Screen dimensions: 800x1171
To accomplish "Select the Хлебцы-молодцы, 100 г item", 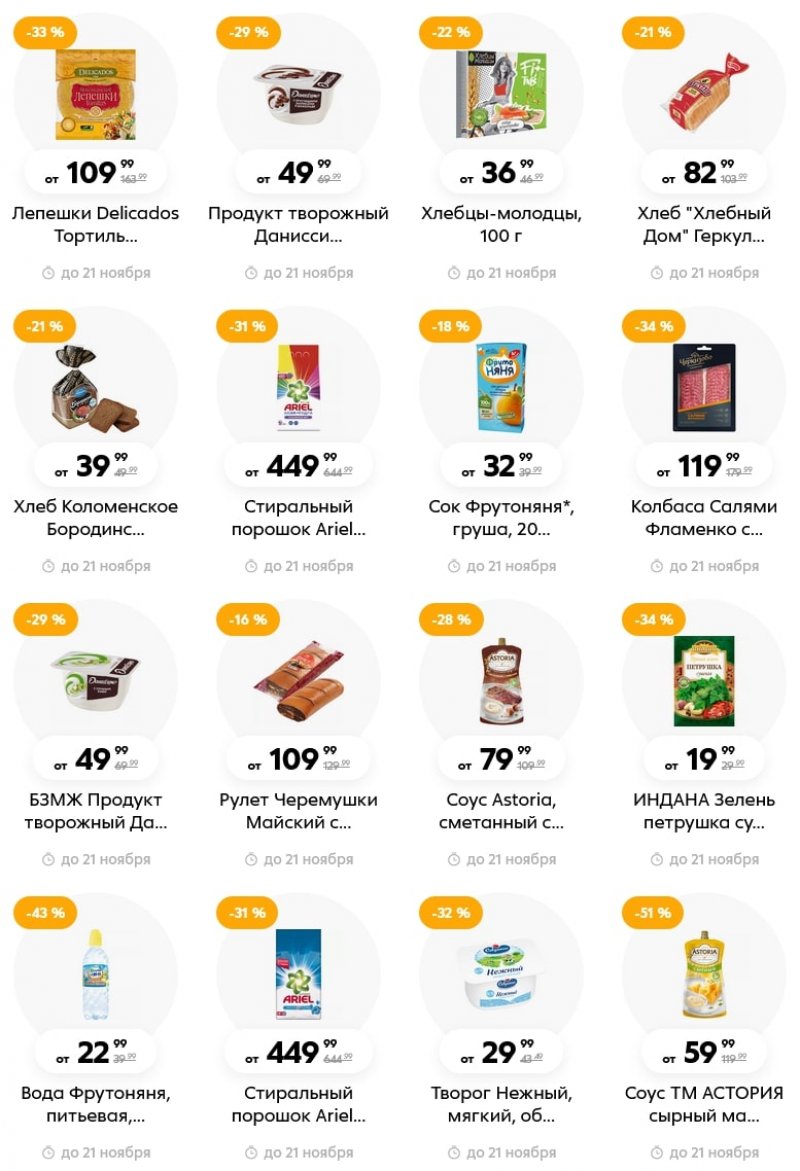I will pyautogui.click(x=501, y=95).
